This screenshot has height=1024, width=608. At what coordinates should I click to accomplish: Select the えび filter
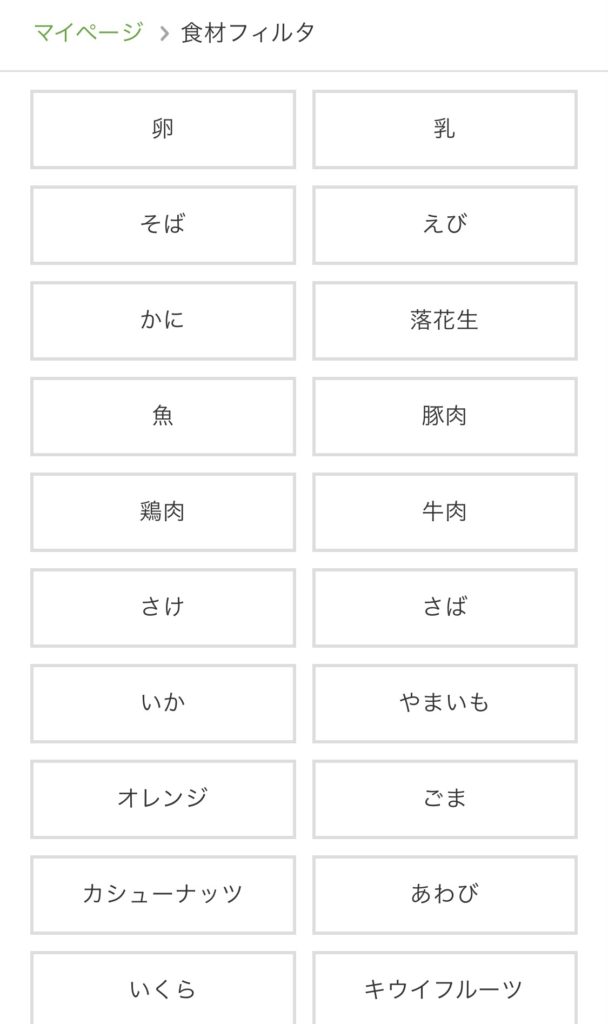pyautogui.click(x=445, y=225)
